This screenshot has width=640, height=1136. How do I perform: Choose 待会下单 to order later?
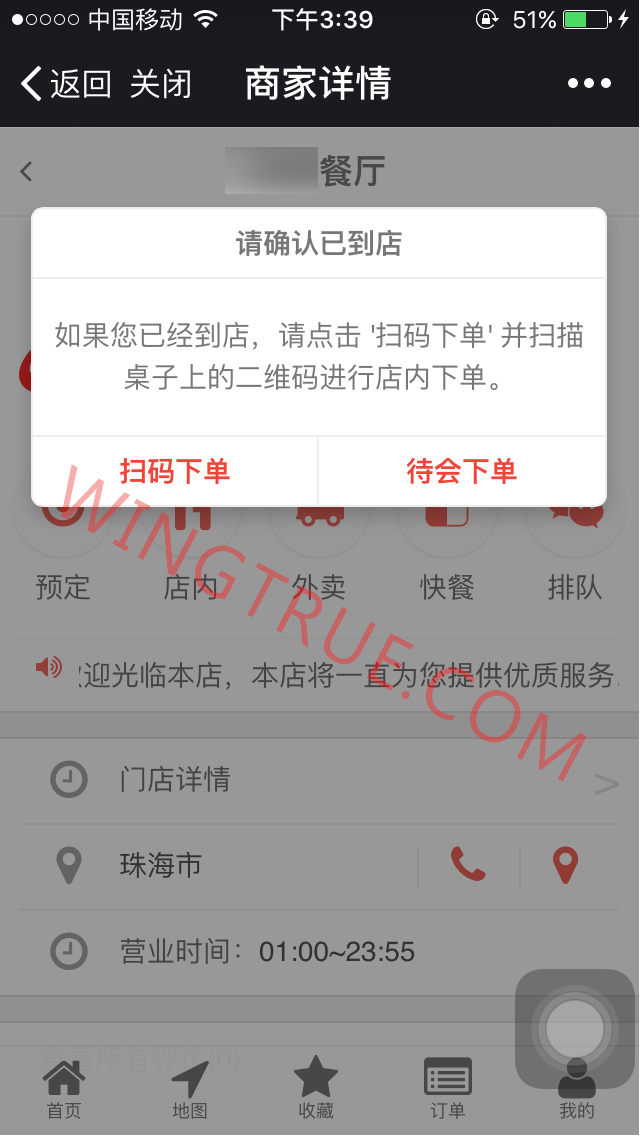pos(462,471)
